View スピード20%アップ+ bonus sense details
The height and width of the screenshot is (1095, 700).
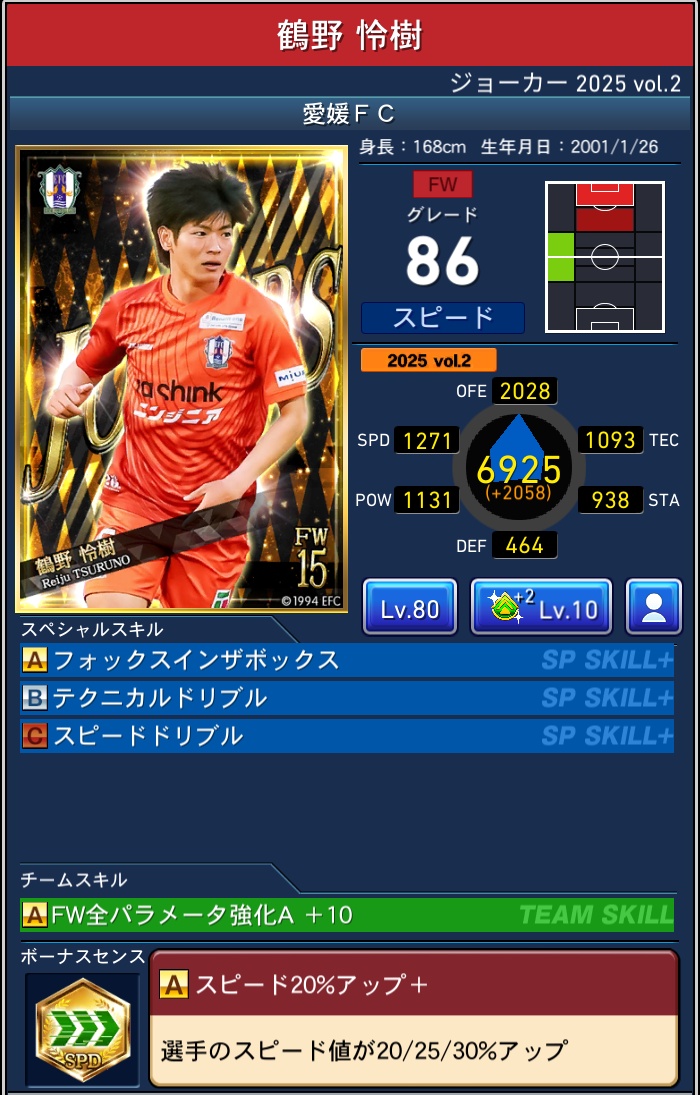413,1018
